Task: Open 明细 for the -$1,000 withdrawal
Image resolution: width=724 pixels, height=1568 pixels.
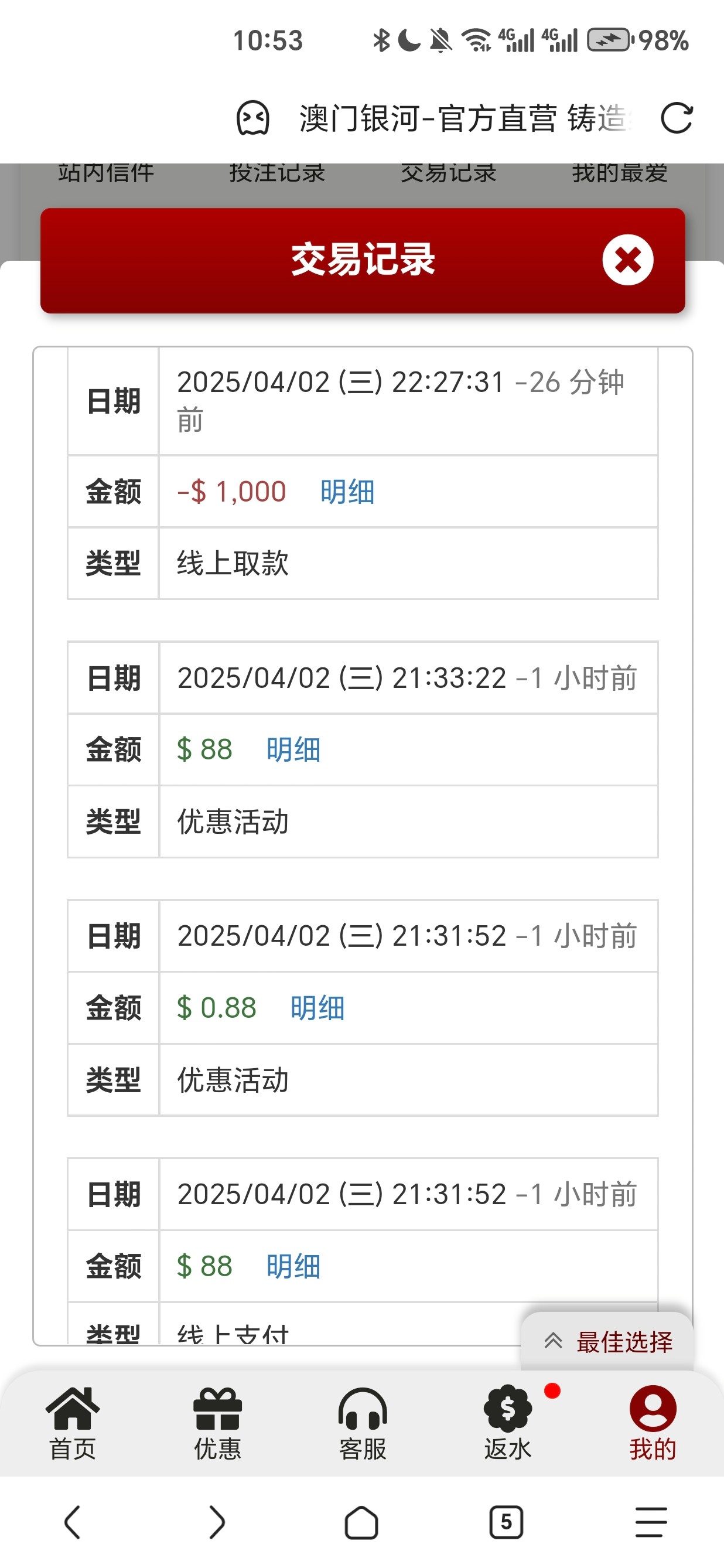Action: click(x=347, y=491)
